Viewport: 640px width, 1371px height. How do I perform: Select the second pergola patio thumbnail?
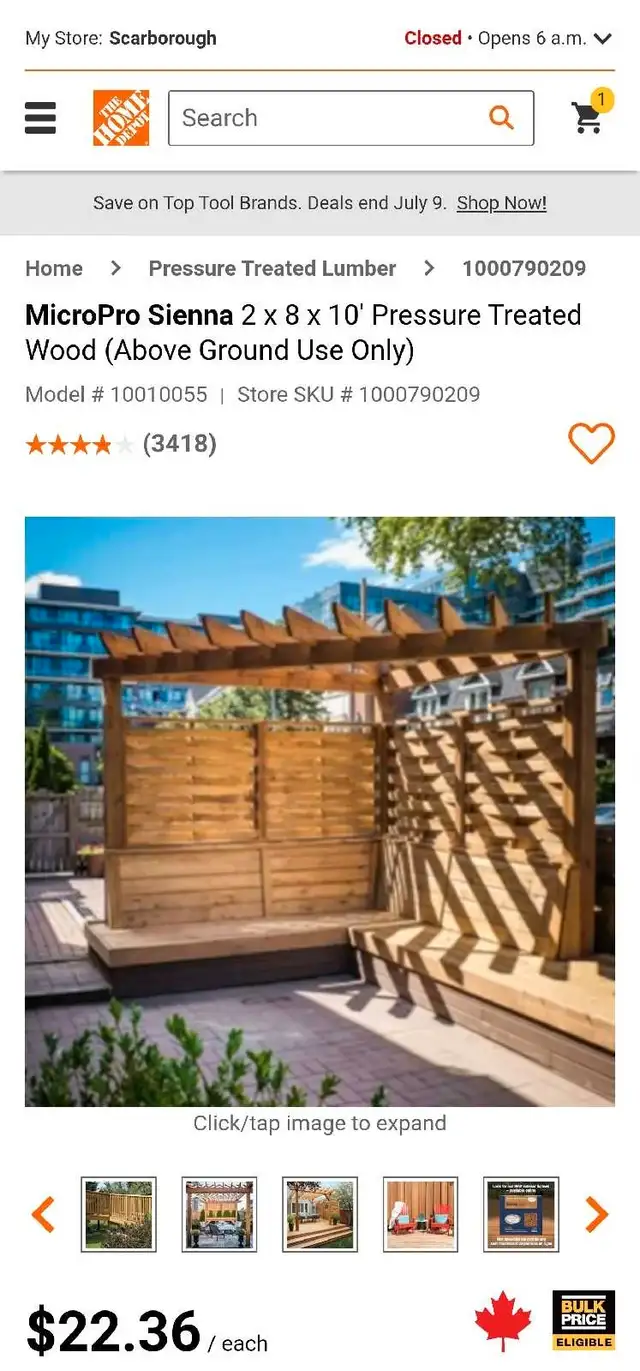(219, 1214)
